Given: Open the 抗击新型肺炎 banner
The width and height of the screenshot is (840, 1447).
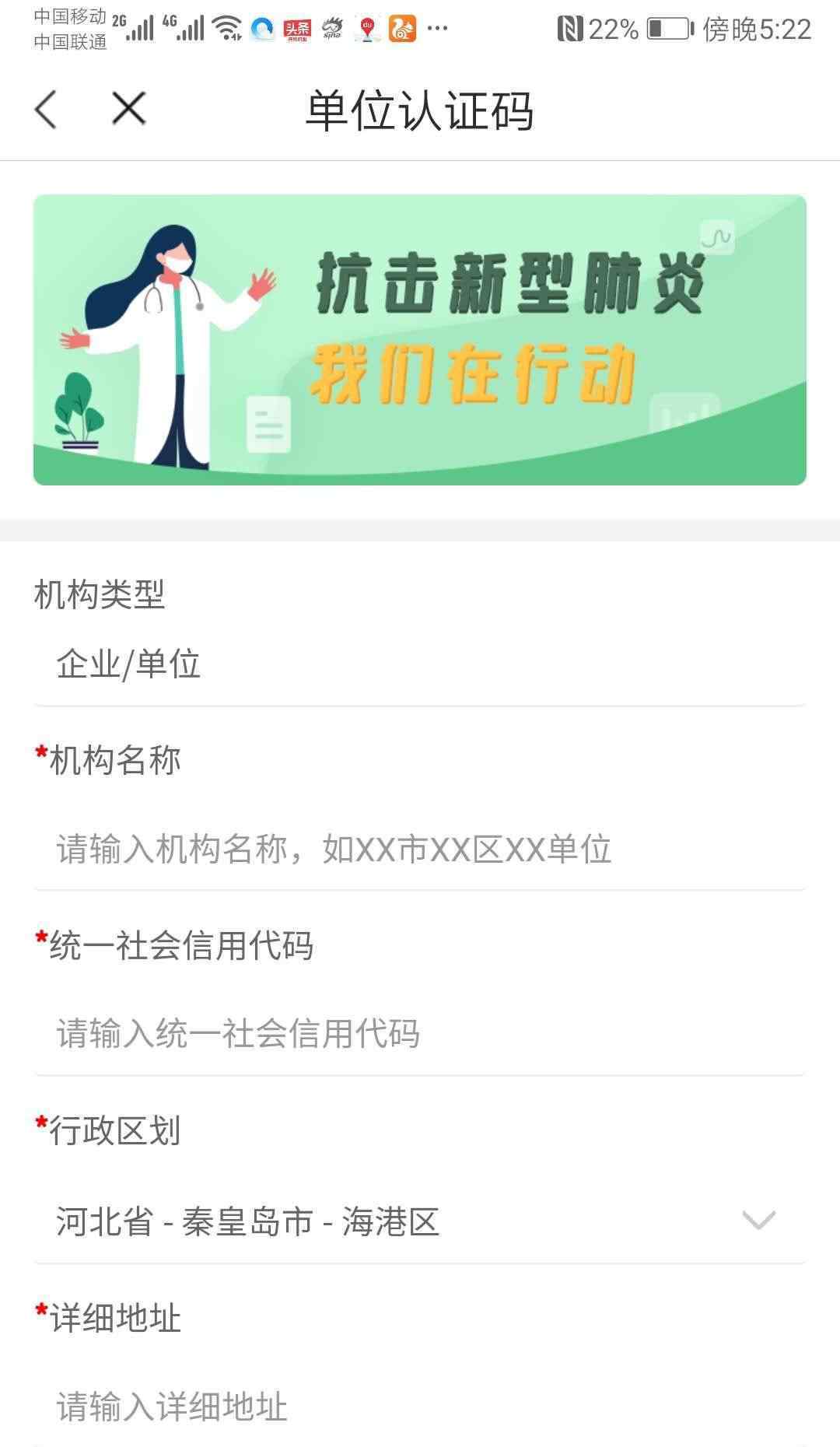Looking at the screenshot, I should pyautogui.click(x=419, y=340).
